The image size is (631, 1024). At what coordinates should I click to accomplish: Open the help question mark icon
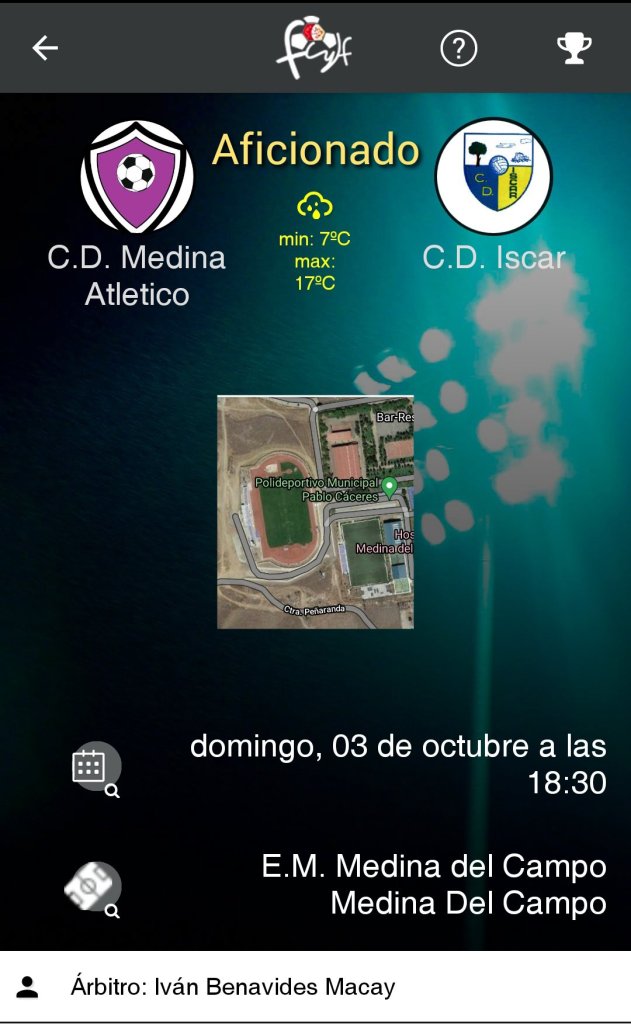pos(459,48)
